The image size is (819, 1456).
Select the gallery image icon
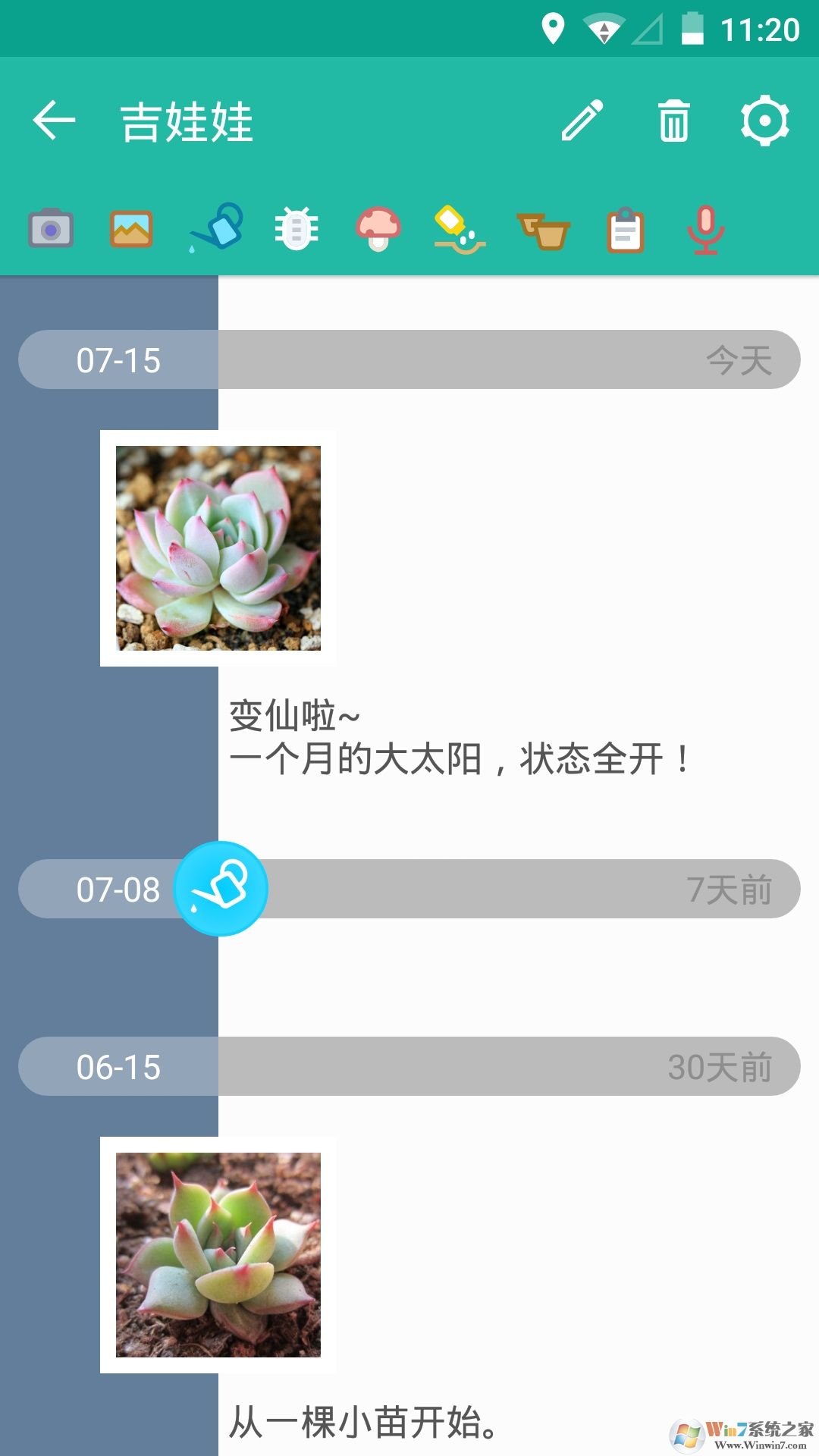tap(132, 230)
